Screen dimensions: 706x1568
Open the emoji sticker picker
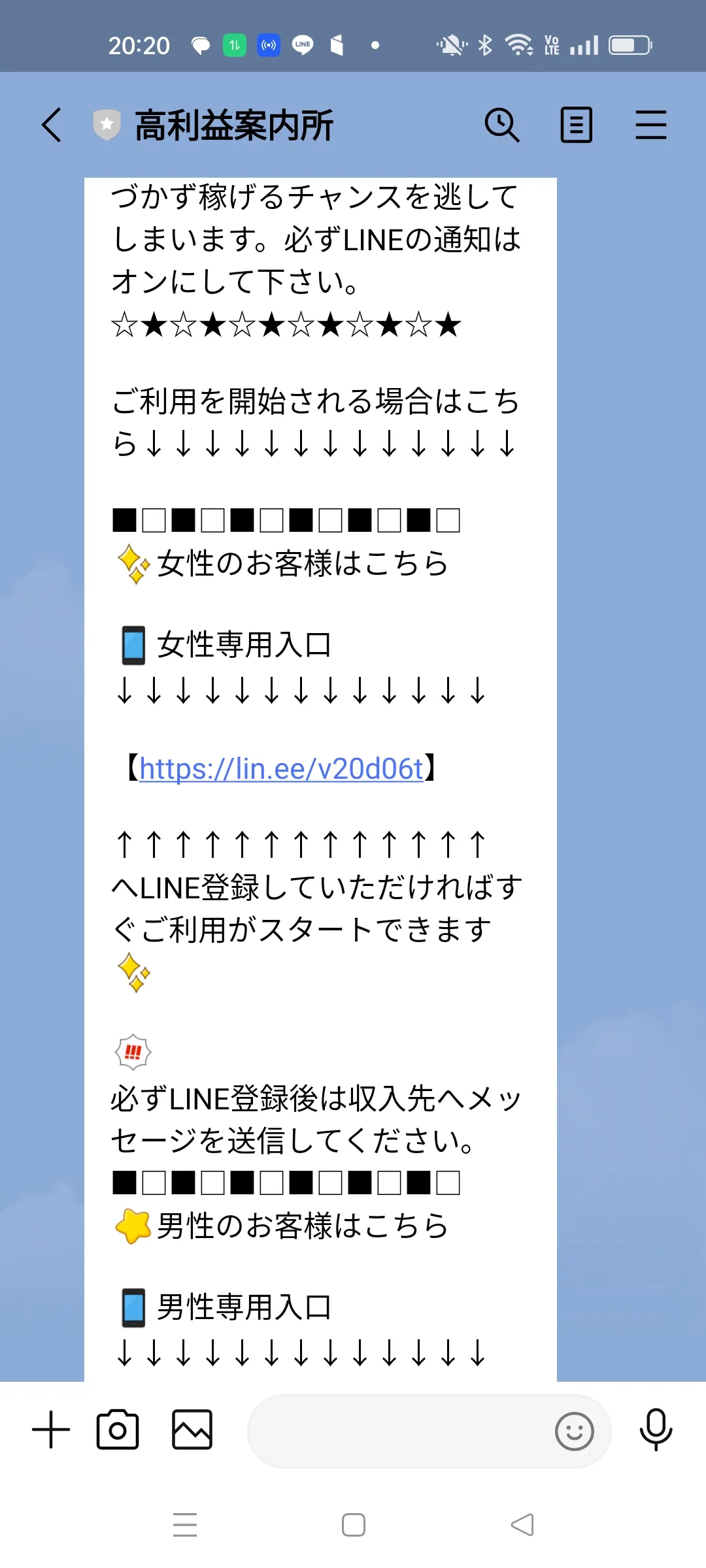574,1431
